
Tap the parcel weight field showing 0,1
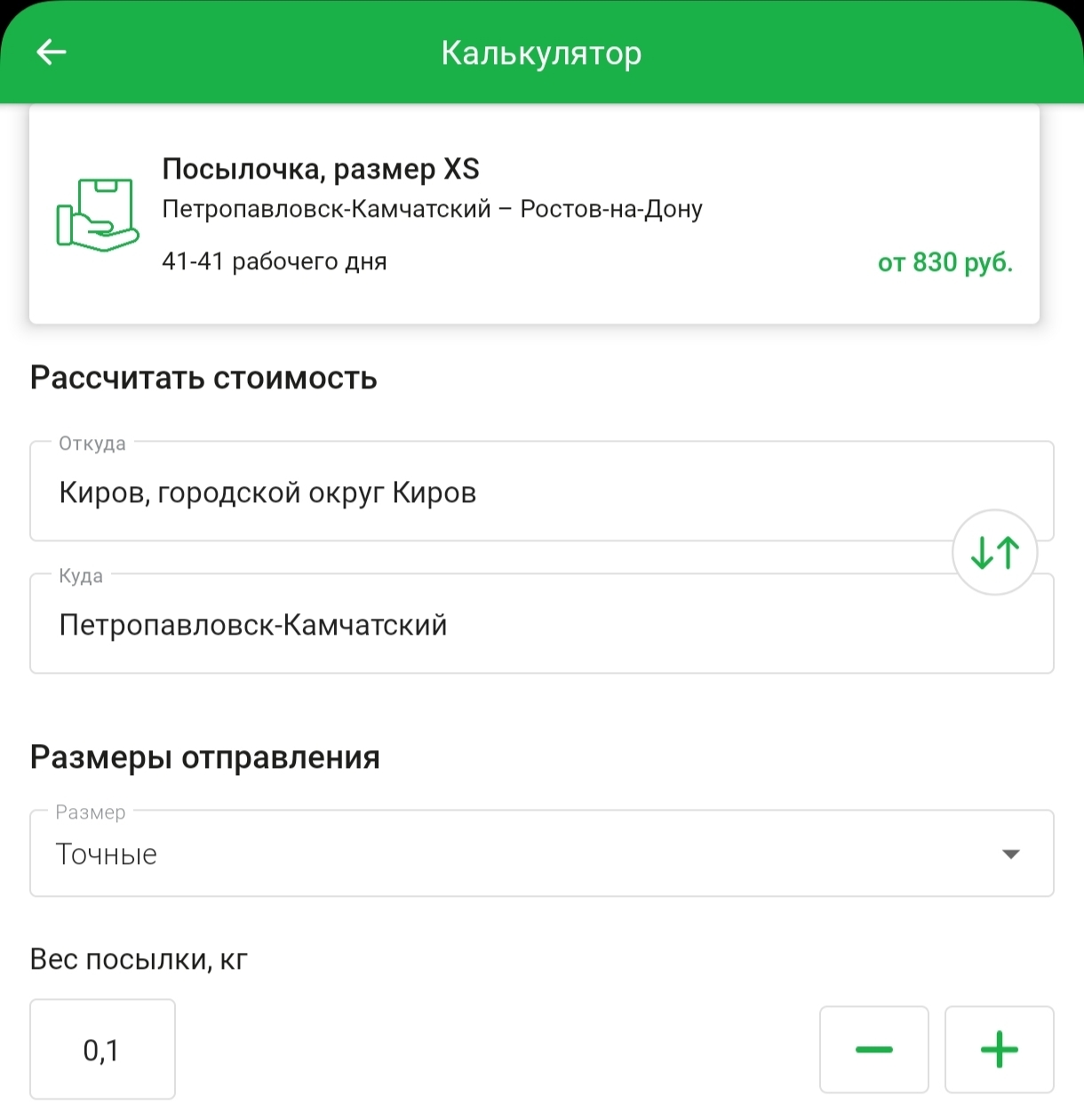point(102,1050)
